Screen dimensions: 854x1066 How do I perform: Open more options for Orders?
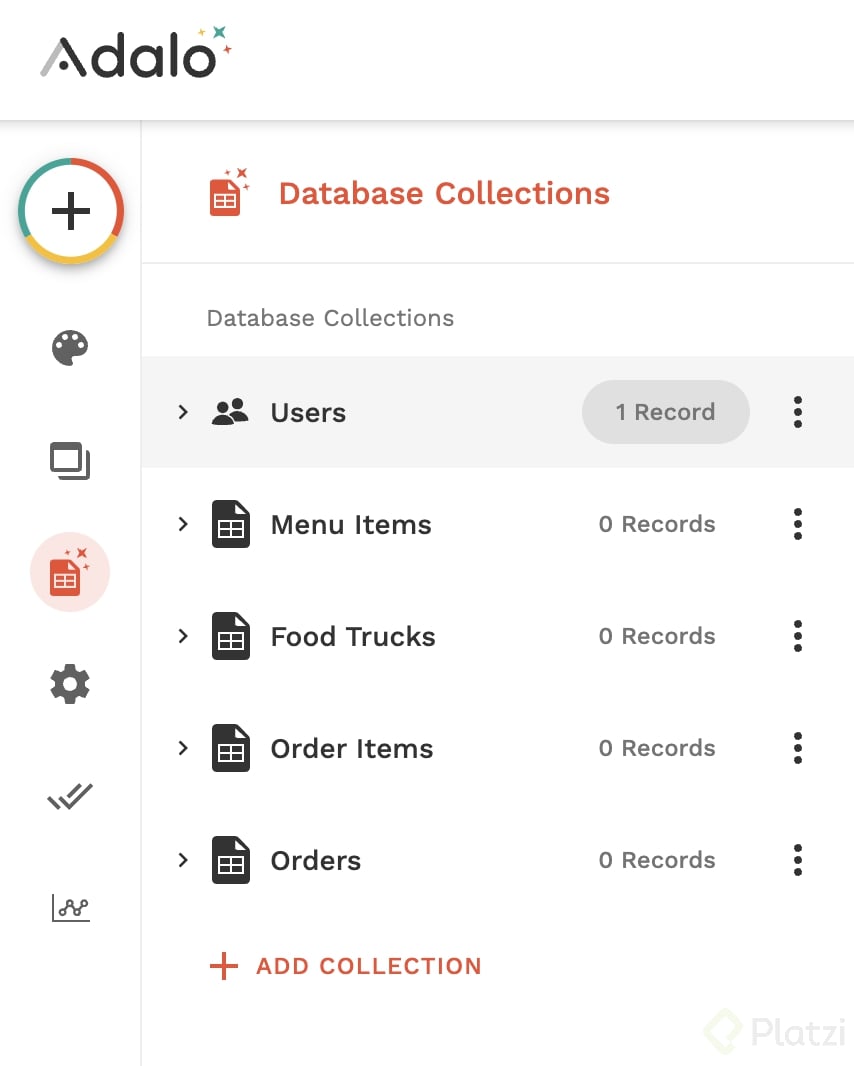point(797,860)
